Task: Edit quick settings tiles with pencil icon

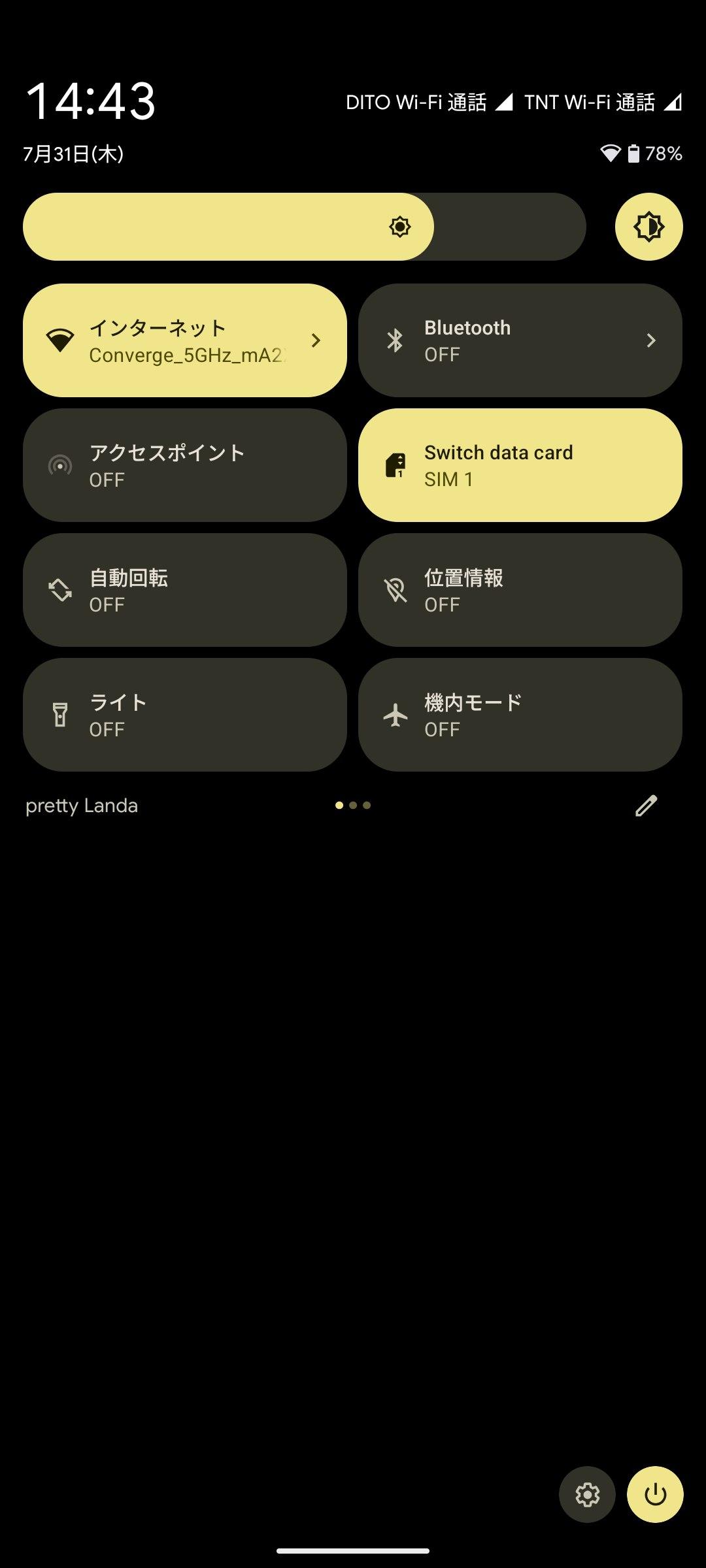Action: (646, 806)
